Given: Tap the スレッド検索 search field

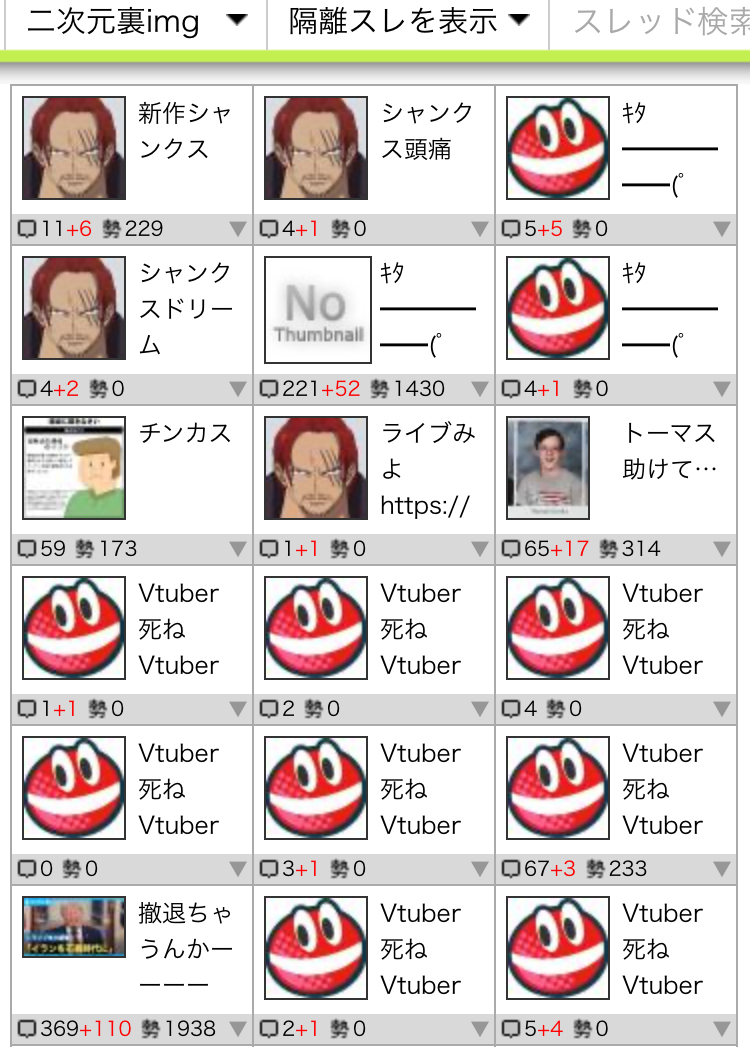Looking at the screenshot, I should pyautogui.click(x=660, y=22).
